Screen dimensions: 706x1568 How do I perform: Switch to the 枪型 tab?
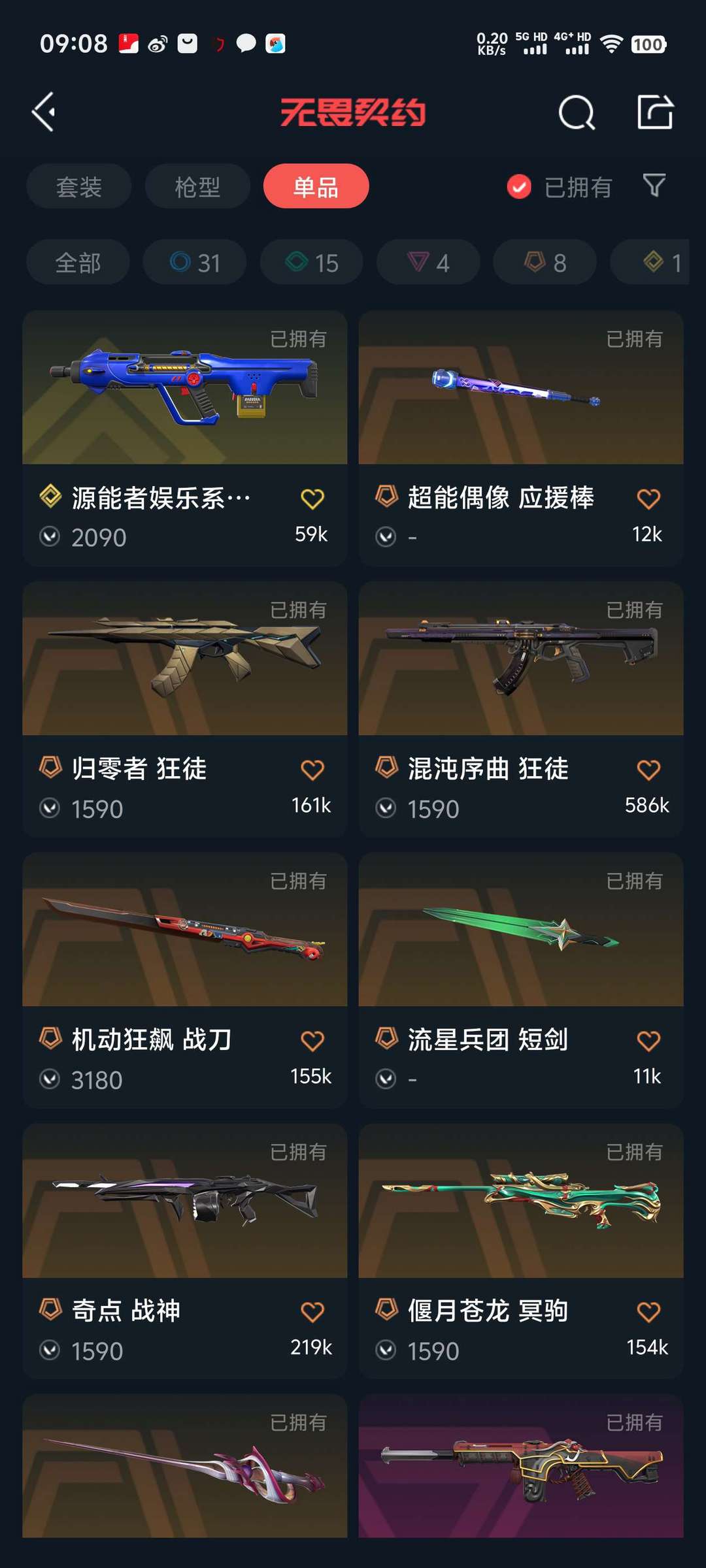coord(196,187)
